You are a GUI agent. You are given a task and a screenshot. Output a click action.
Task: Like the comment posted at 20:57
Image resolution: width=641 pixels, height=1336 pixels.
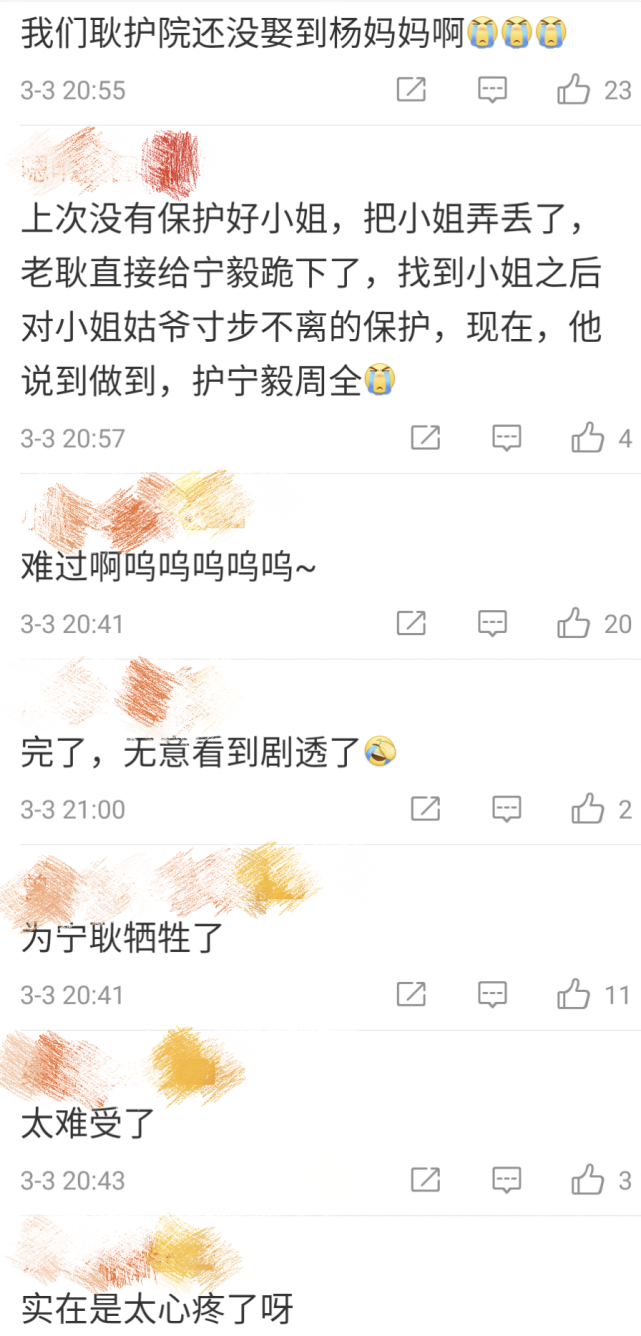588,438
